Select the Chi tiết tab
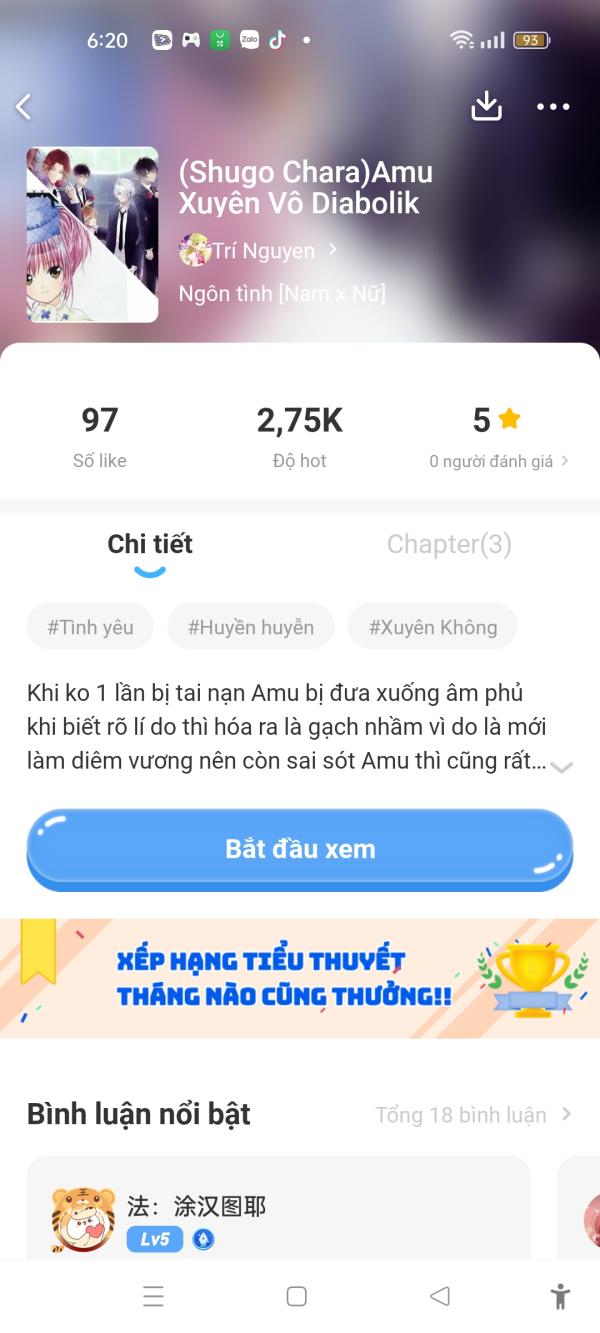The width and height of the screenshot is (600, 1333). [x=150, y=544]
